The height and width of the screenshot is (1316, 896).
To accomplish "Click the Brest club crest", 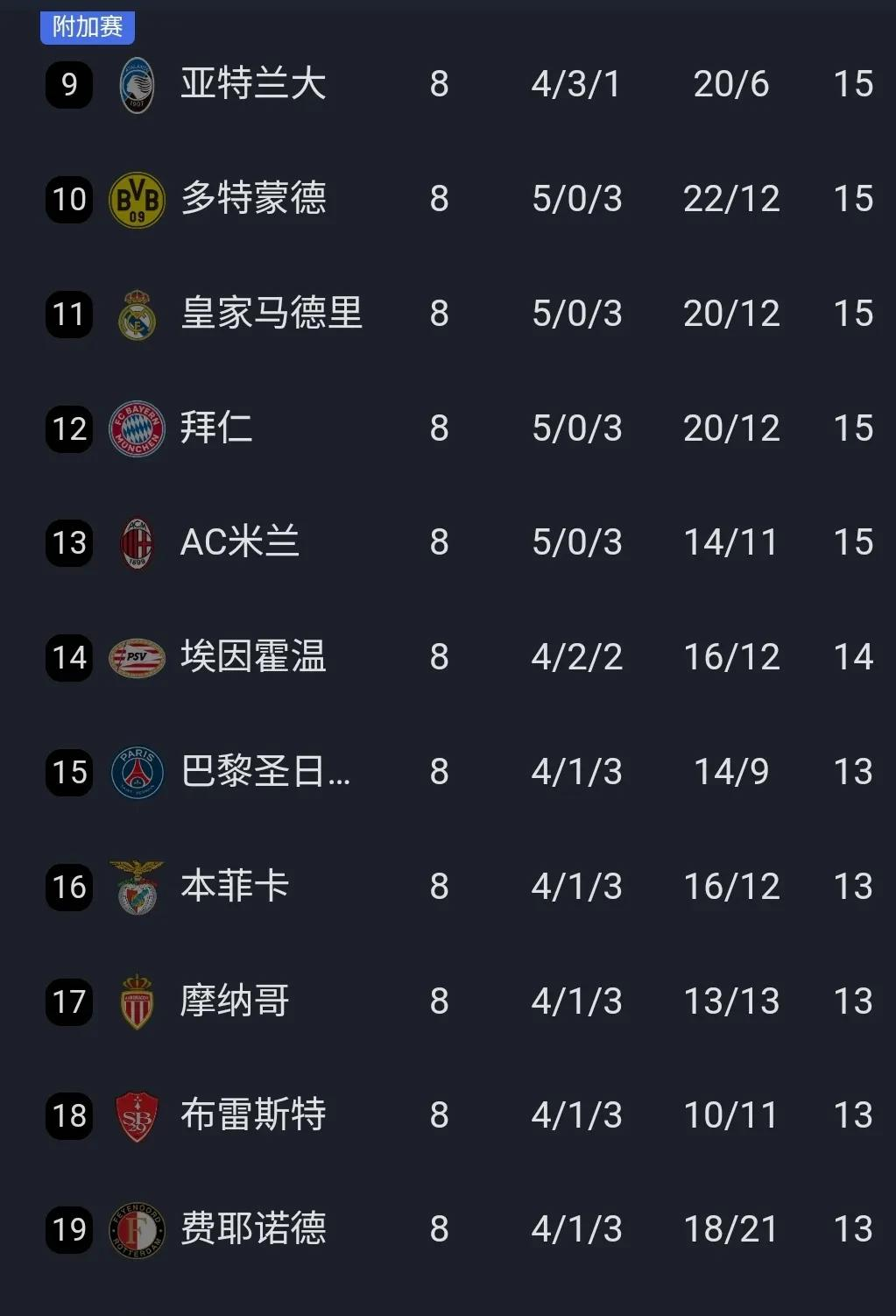I will coord(136,1115).
